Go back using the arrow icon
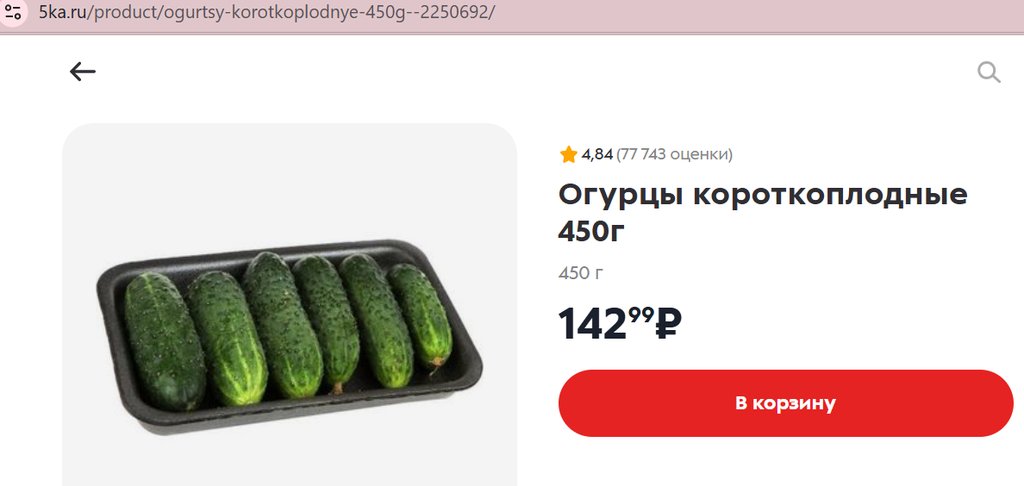The image size is (1024, 486). point(82,72)
